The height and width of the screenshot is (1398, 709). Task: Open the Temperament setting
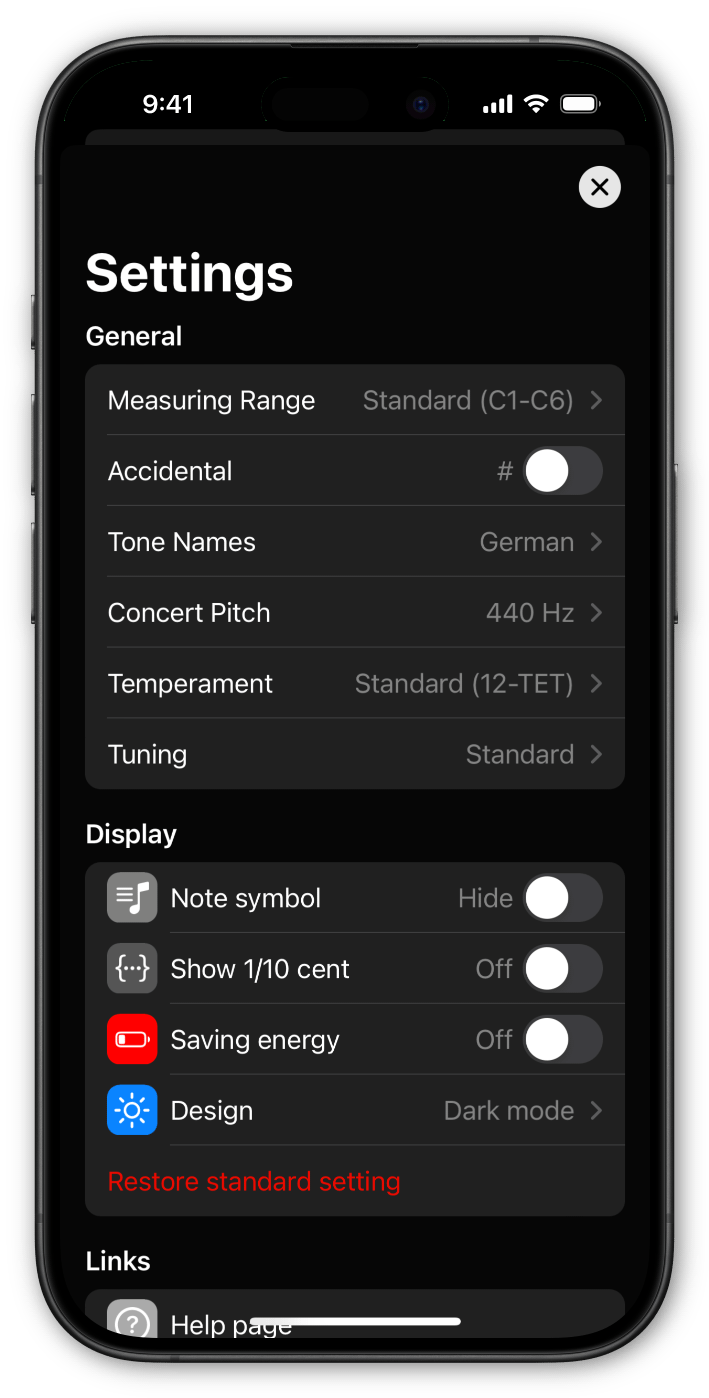point(355,684)
